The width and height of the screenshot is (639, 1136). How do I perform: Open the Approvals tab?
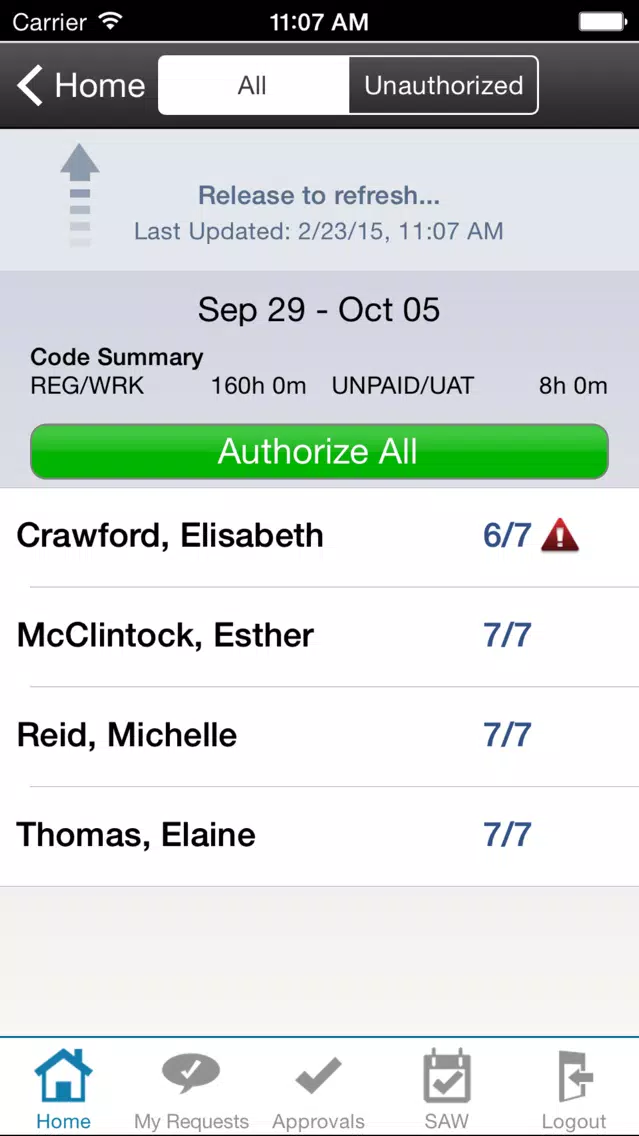[318, 1090]
